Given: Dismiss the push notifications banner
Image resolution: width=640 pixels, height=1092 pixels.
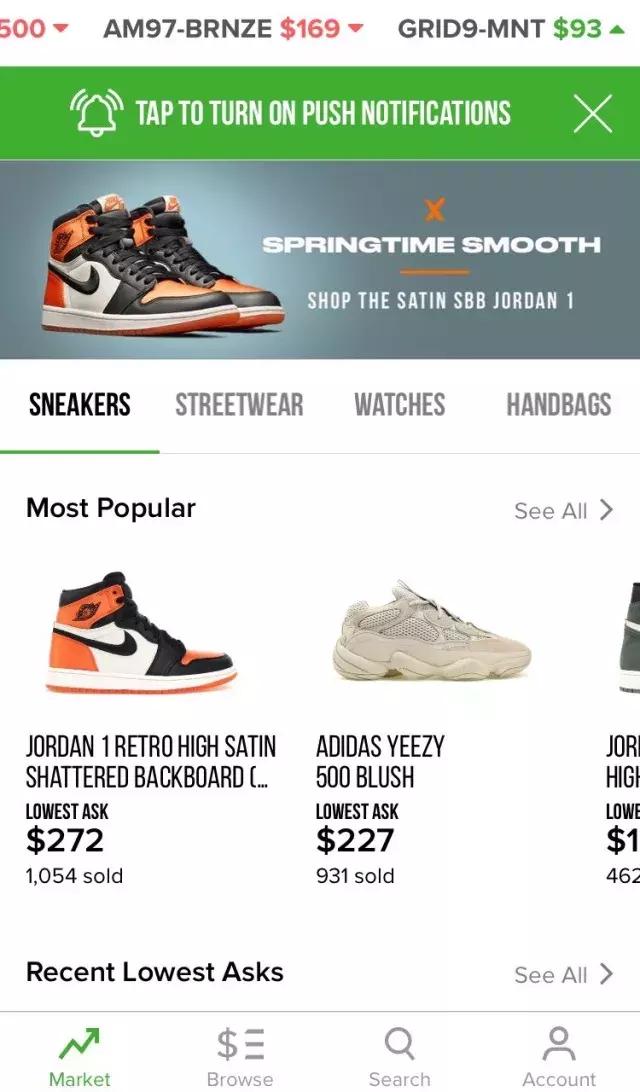Looking at the screenshot, I should 592,114.
